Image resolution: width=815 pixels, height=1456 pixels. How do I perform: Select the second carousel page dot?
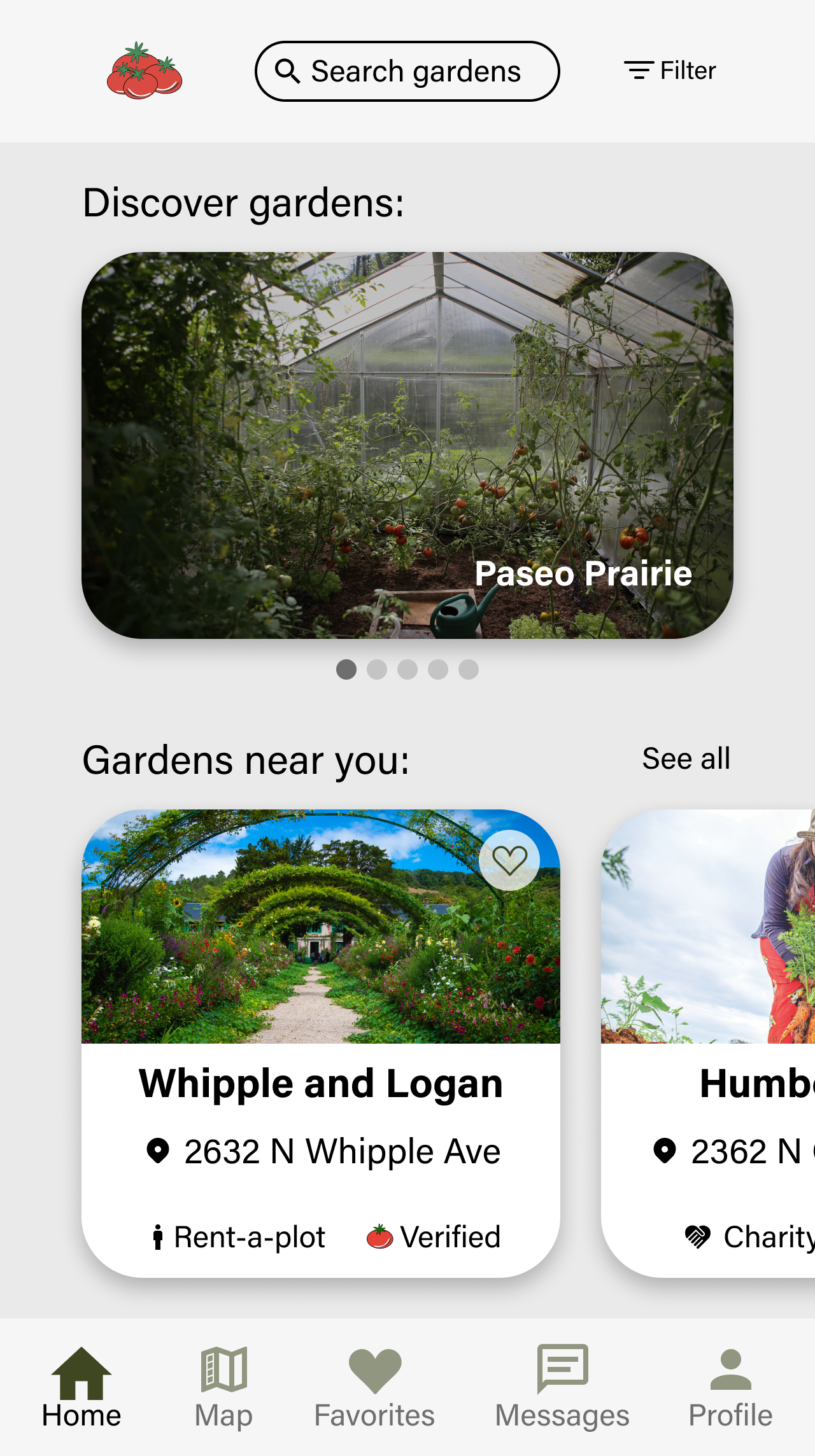point(377,669)
